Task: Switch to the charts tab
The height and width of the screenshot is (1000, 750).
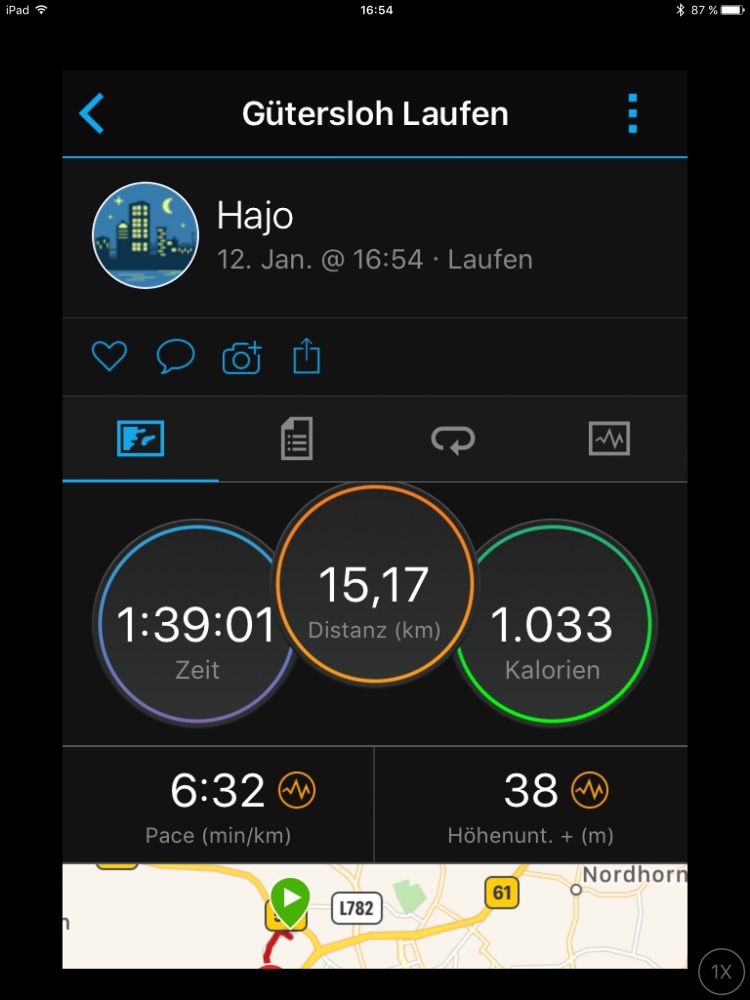Action: (x=609, y=439)
